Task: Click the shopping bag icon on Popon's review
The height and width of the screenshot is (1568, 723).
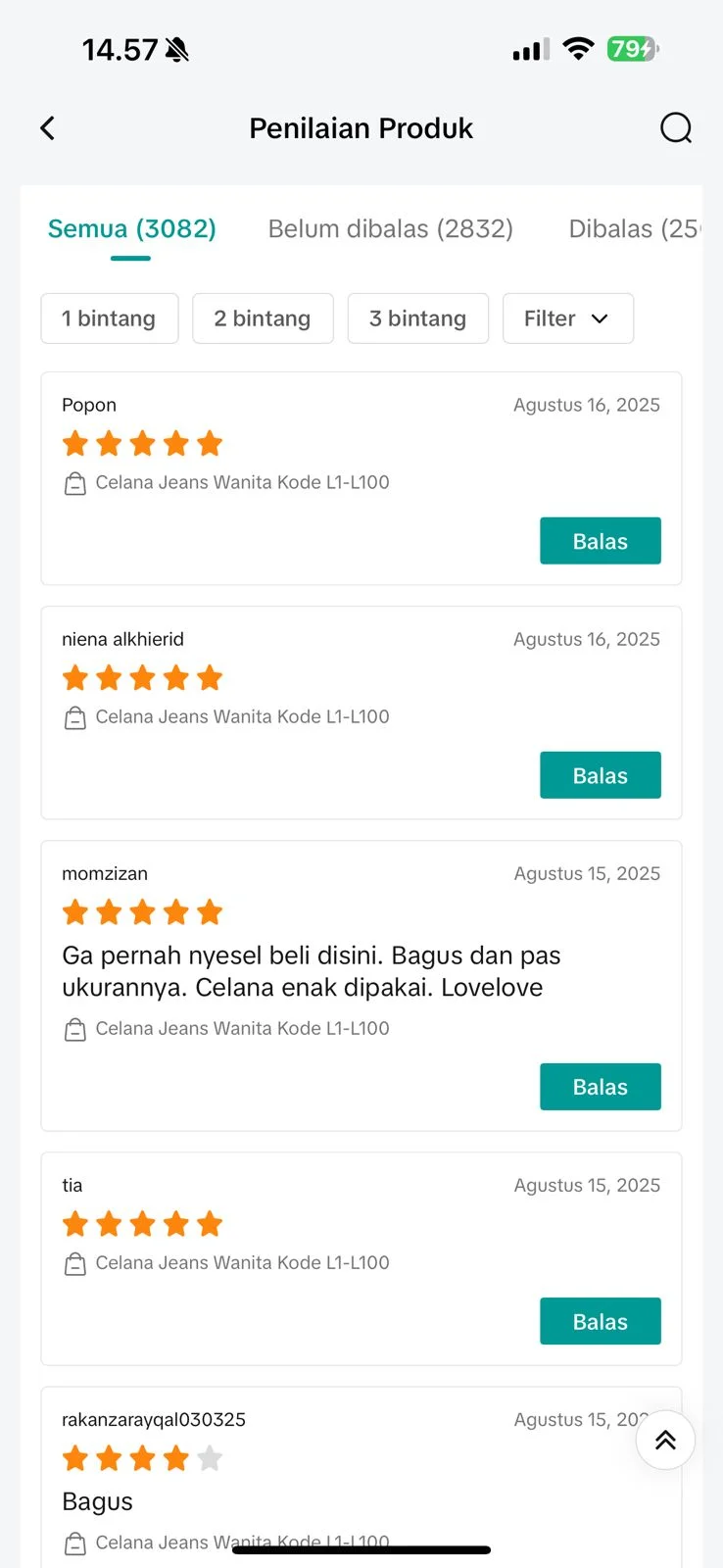Action: [75, 482]
